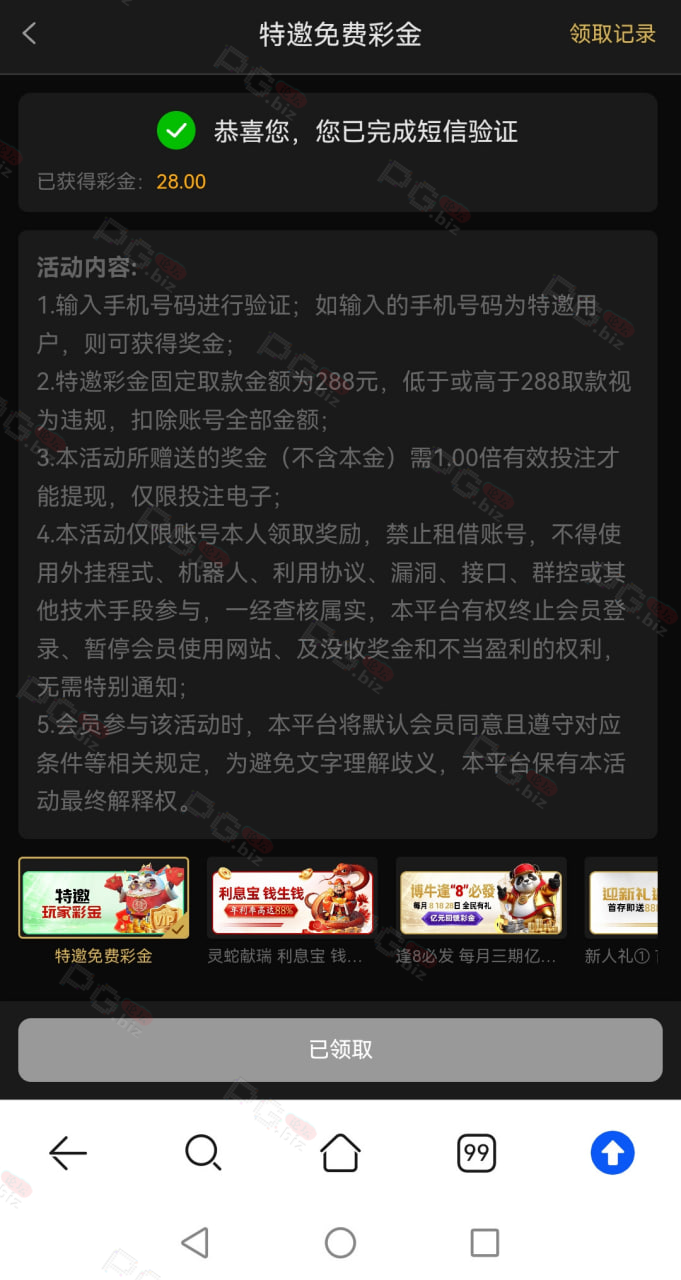Open recent apps with the square button
Screen dimensions: 681x1280
click(485, 1243)
